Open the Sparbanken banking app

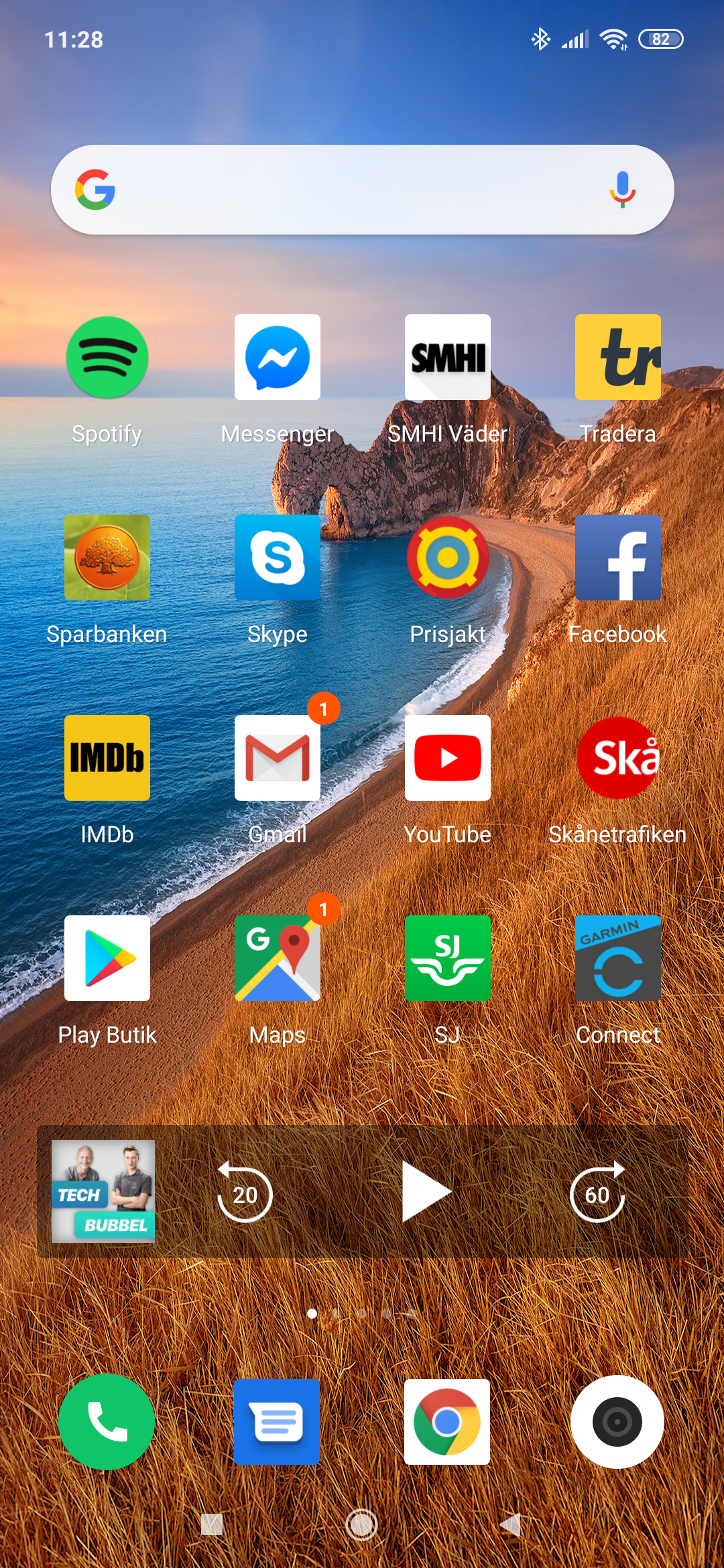(107, 558)
